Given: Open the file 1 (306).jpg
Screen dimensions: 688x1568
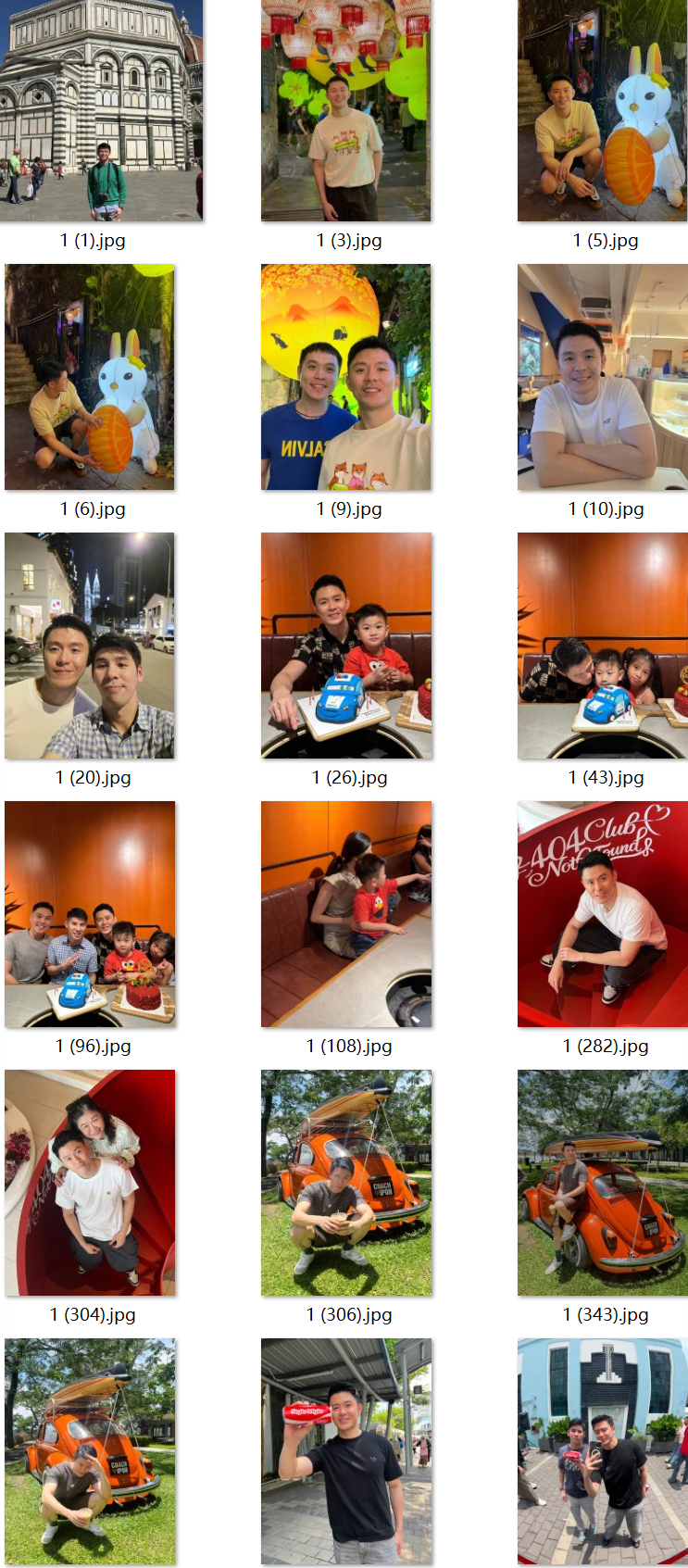Looking at the screenshot, I should tap(345, 1183).
